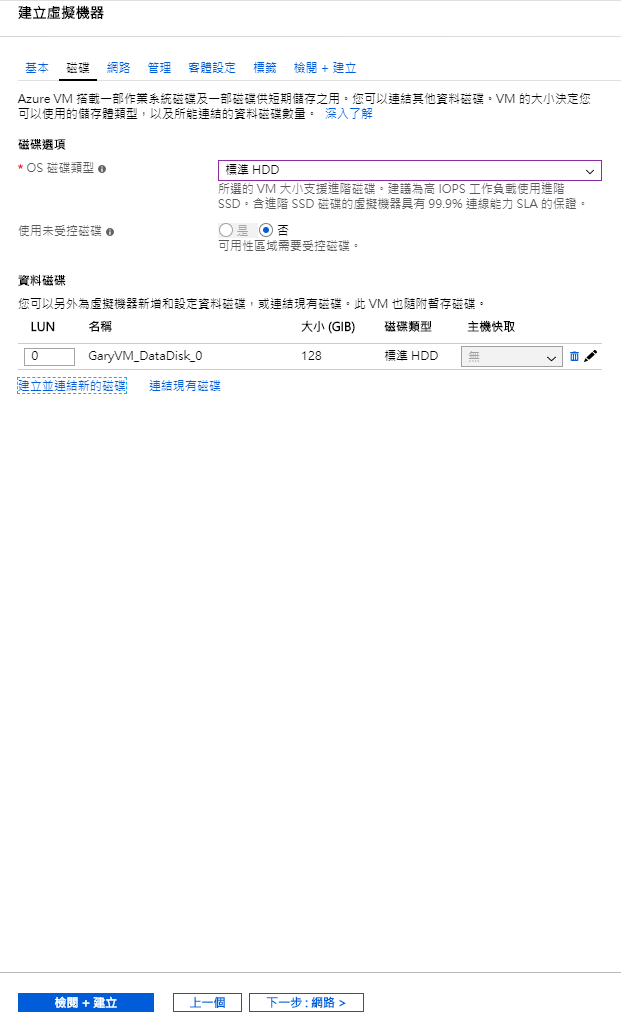The height and width of the screenshot is (1020, 621).
Task: Expand the OS 磁碟類型 dropdown
Action: 409,170
